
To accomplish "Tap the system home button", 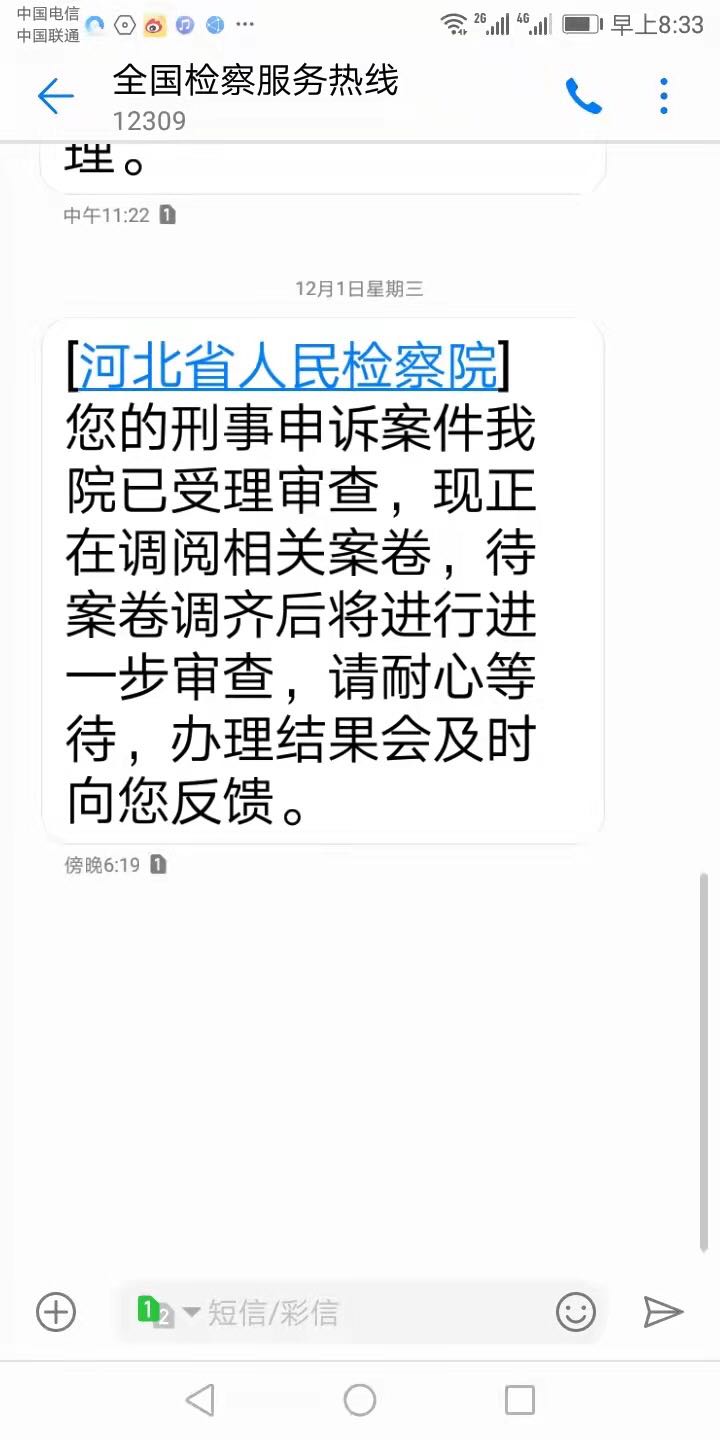I will tap(360, 1400).
